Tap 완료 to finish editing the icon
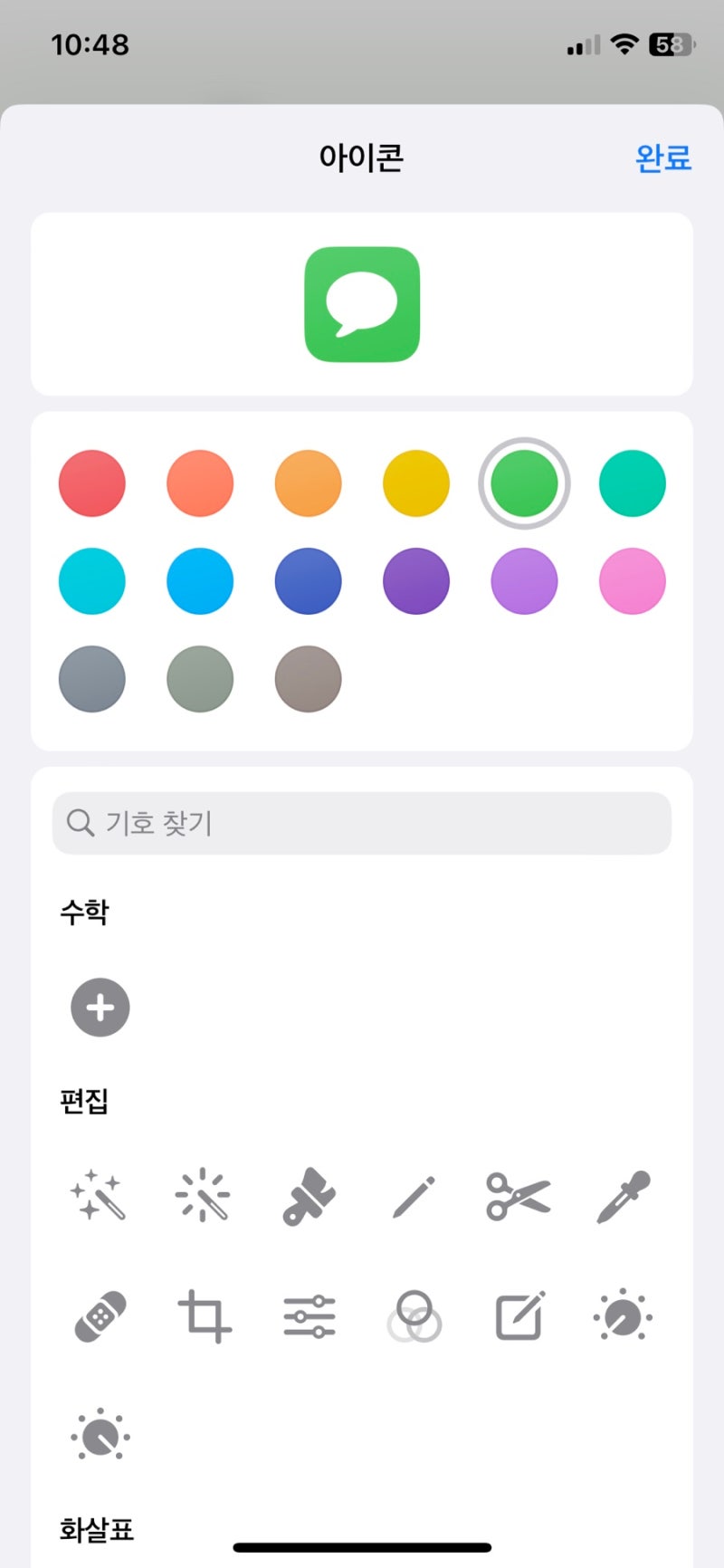Viewport: 724px width, 1568px height. click(x=663, y=158)
